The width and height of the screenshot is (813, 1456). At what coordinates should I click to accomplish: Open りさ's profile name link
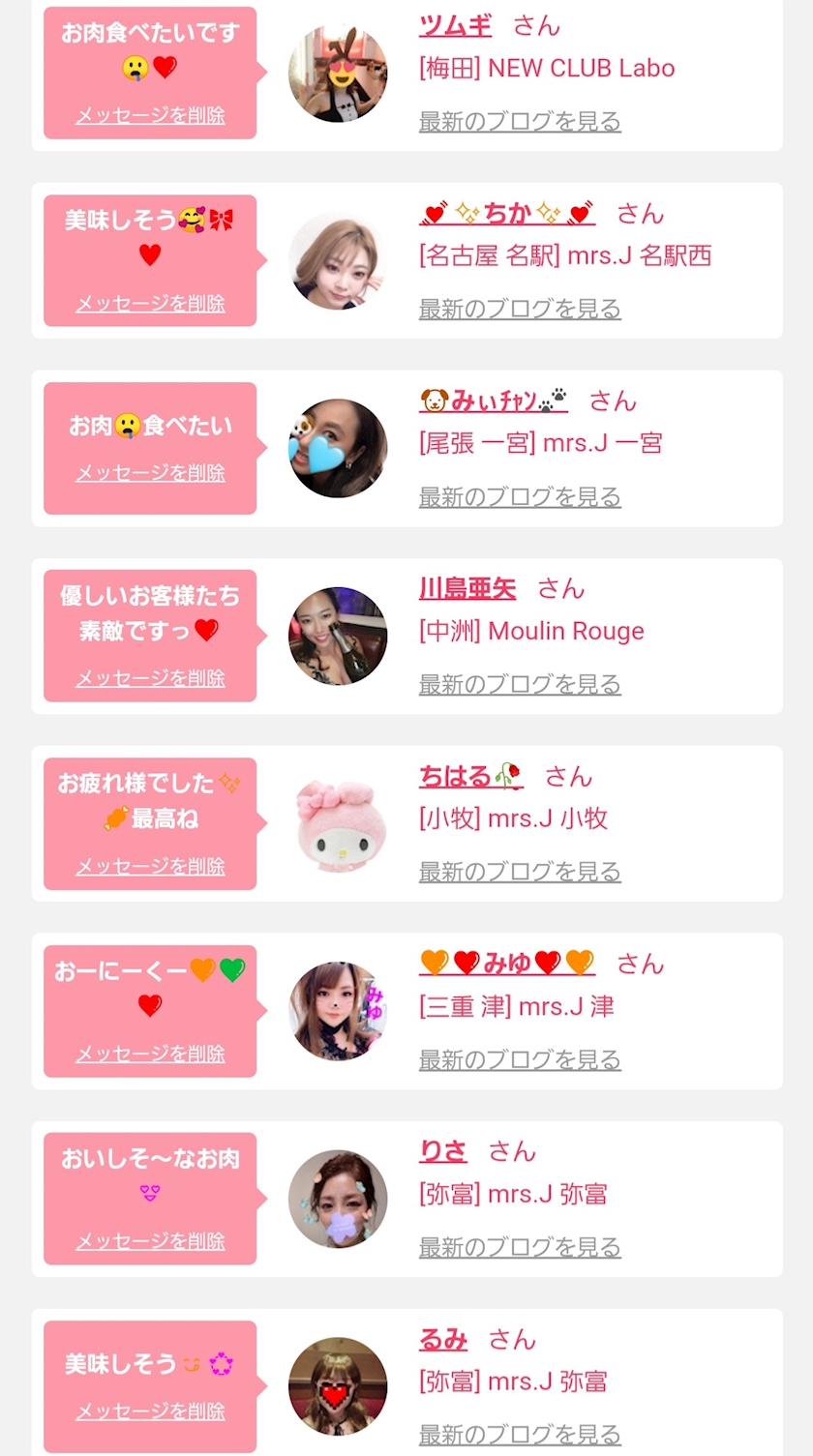coord(443,1151)
